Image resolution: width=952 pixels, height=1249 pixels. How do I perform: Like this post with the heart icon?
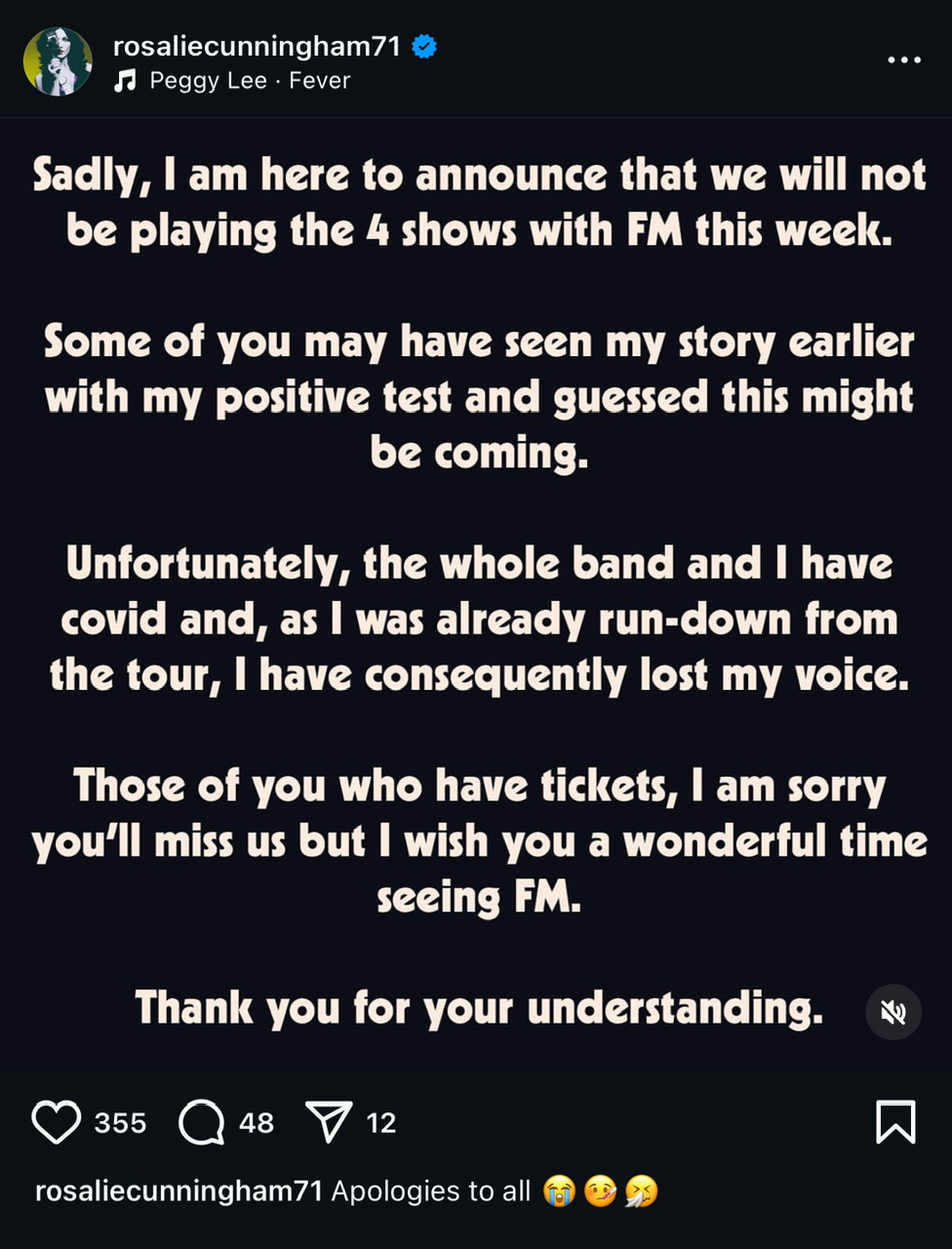coord(57,1122)
